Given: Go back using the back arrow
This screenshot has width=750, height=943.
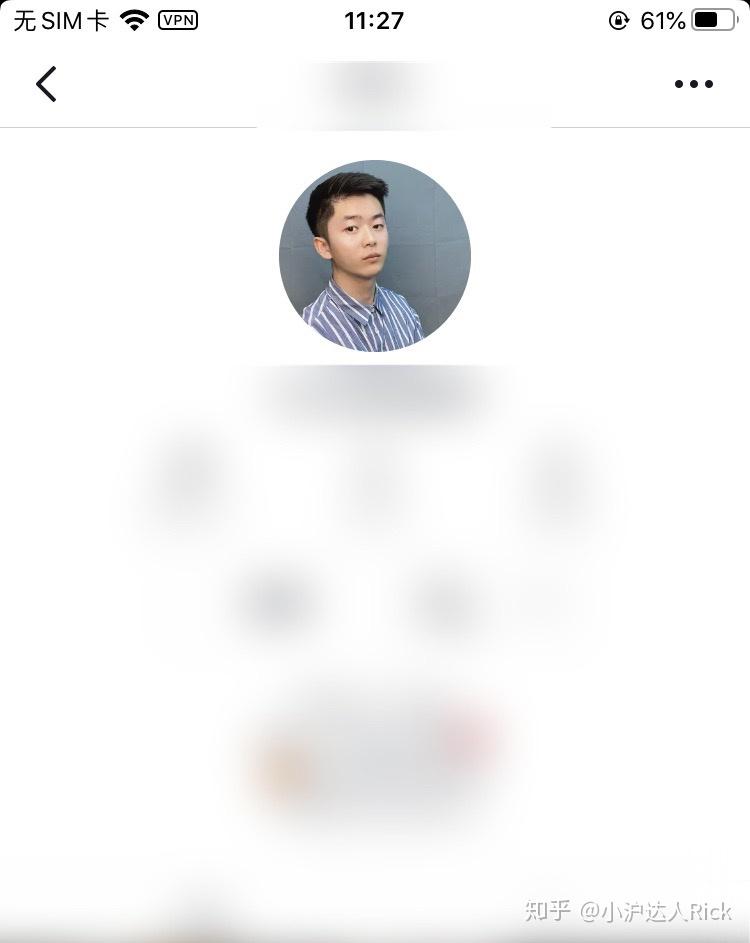Looking at the screenshot, I should pos(46,84).
